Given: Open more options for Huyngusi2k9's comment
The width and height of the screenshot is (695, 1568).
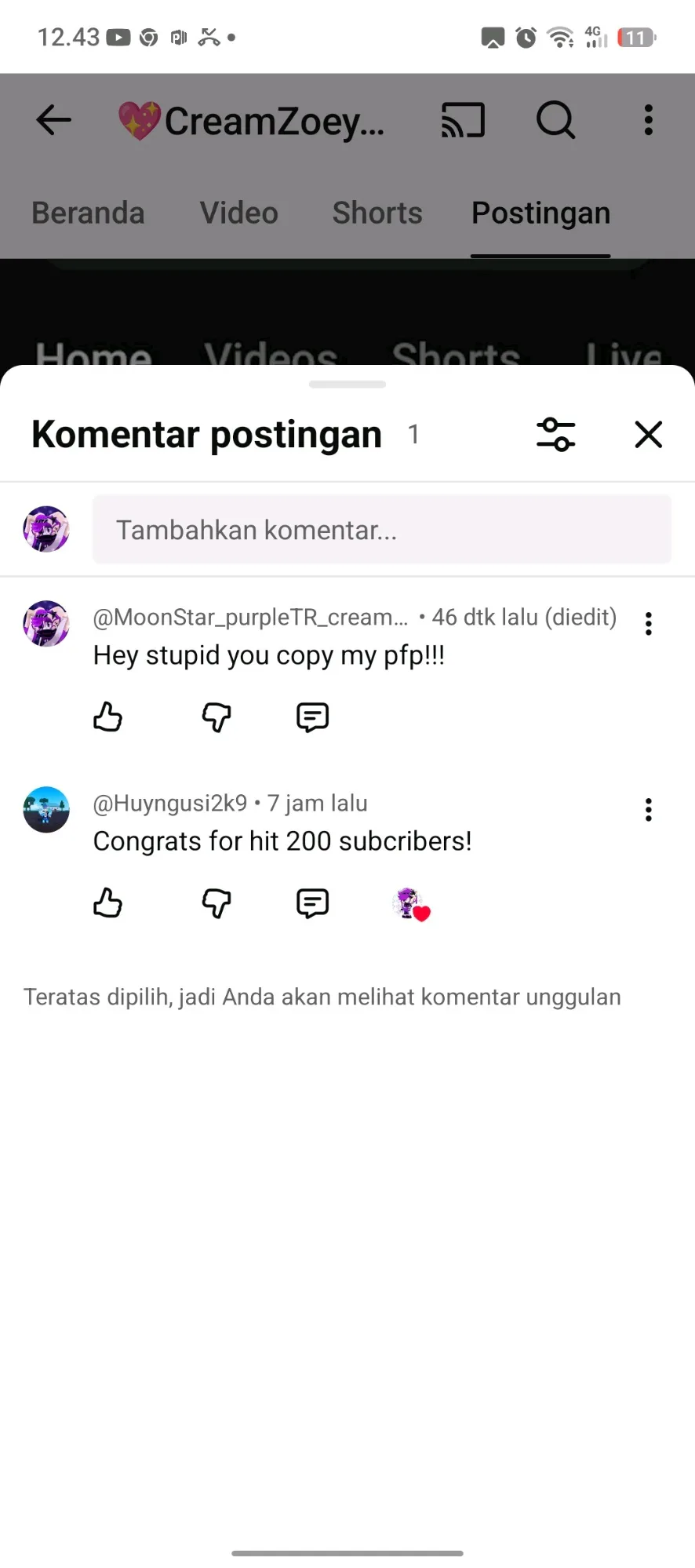Looking at the screenshot, I should click(648, 810).
